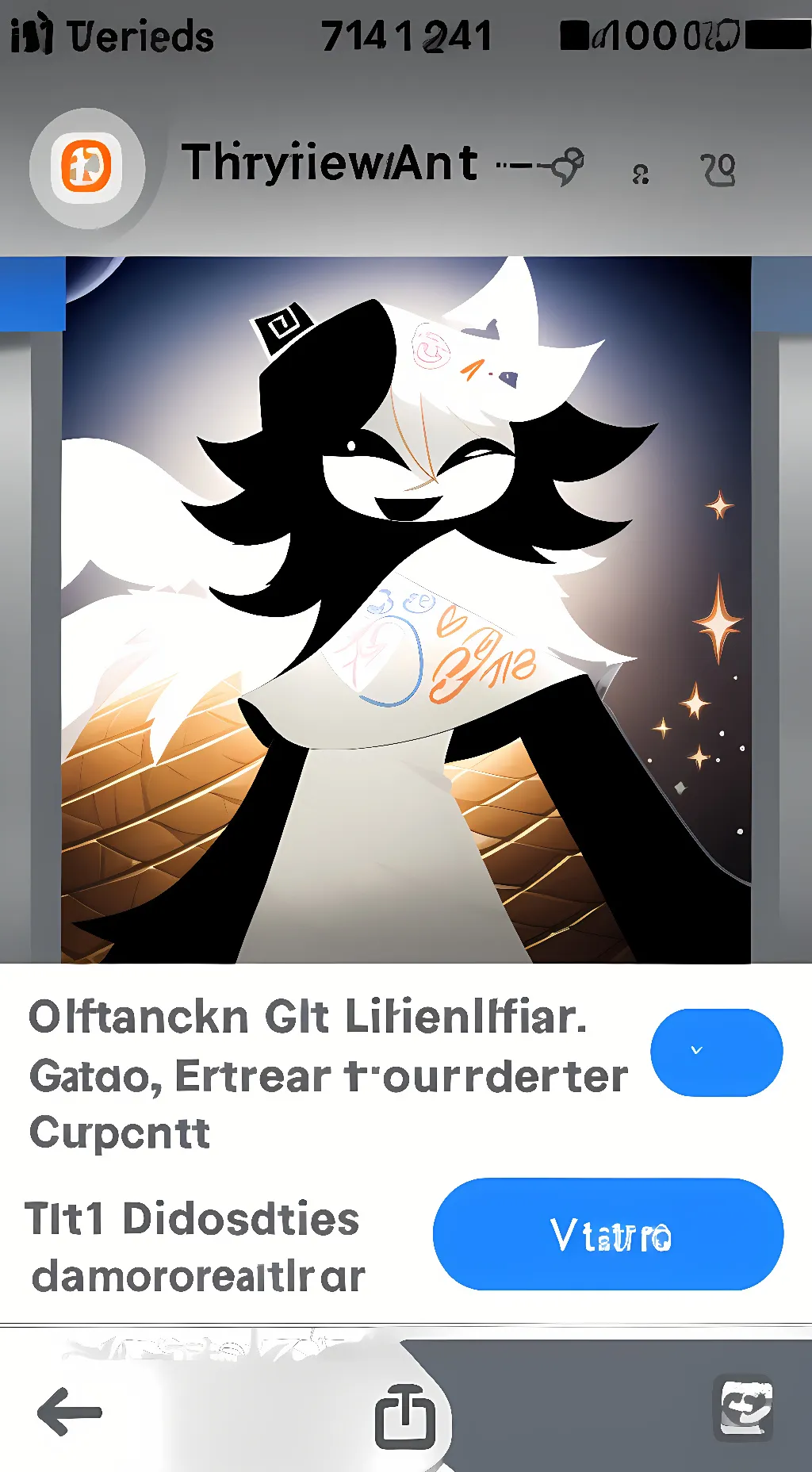Viewport: 812px width, 1472px height.
Task: Open the gallery icon at bottom right
Action: (744, 1408)
